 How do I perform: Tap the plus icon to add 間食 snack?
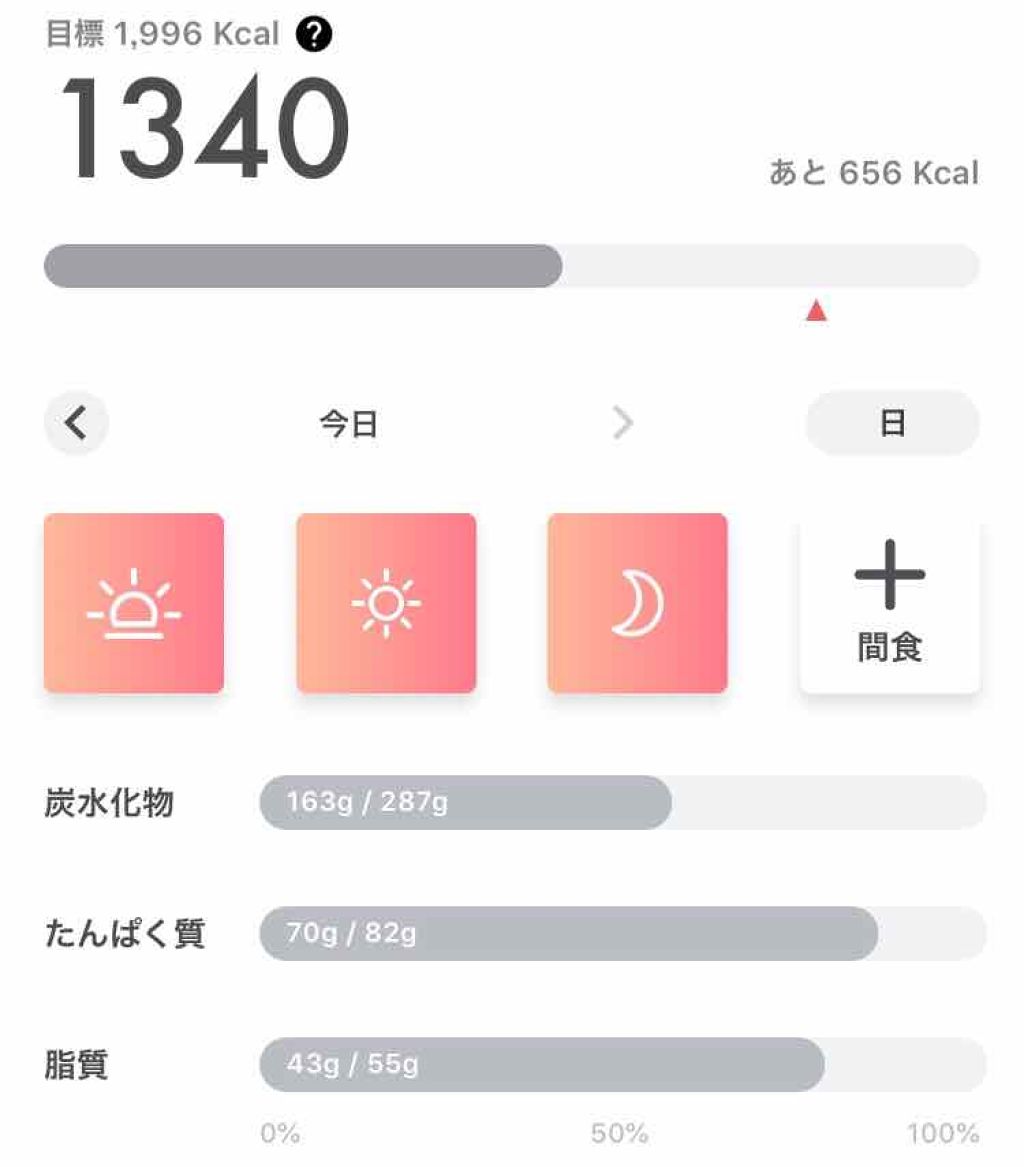click(x=889, y=580)
